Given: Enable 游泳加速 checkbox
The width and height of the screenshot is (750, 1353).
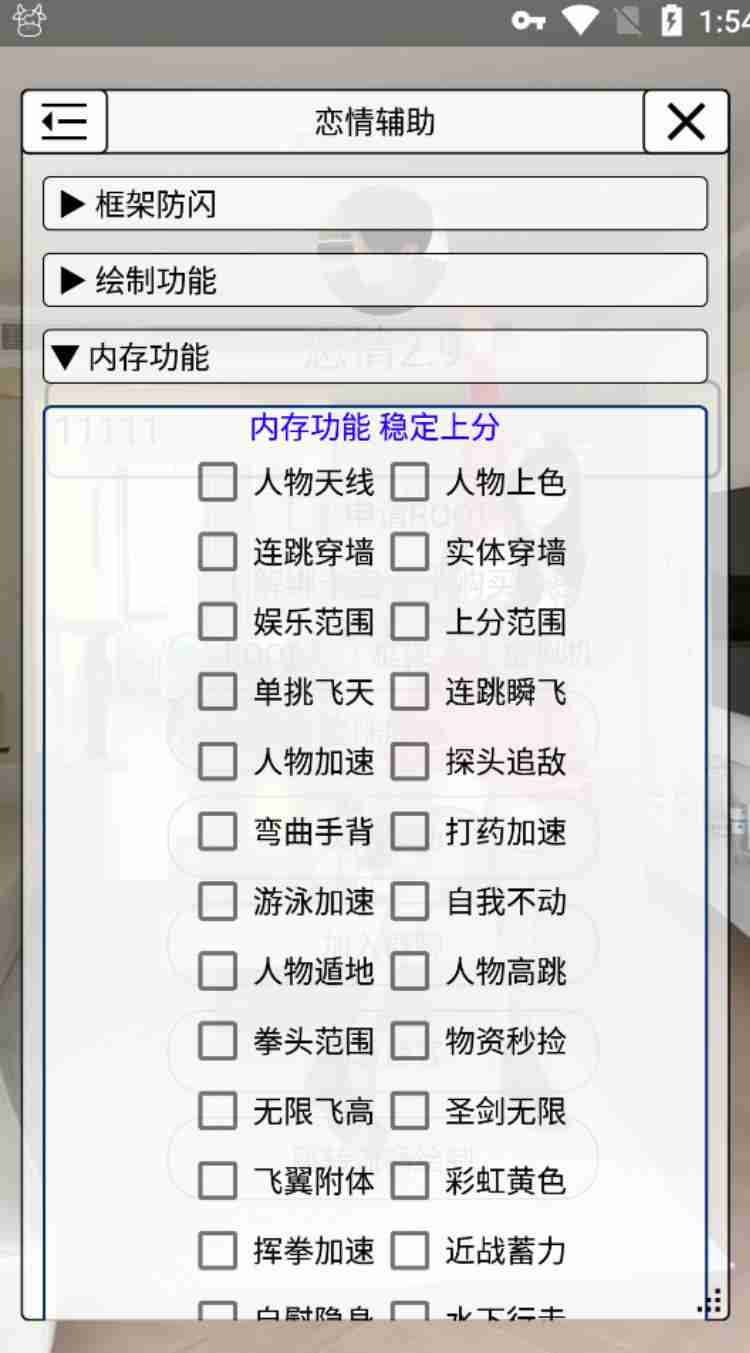Looking at the screenshot, I should coord(217,902).
